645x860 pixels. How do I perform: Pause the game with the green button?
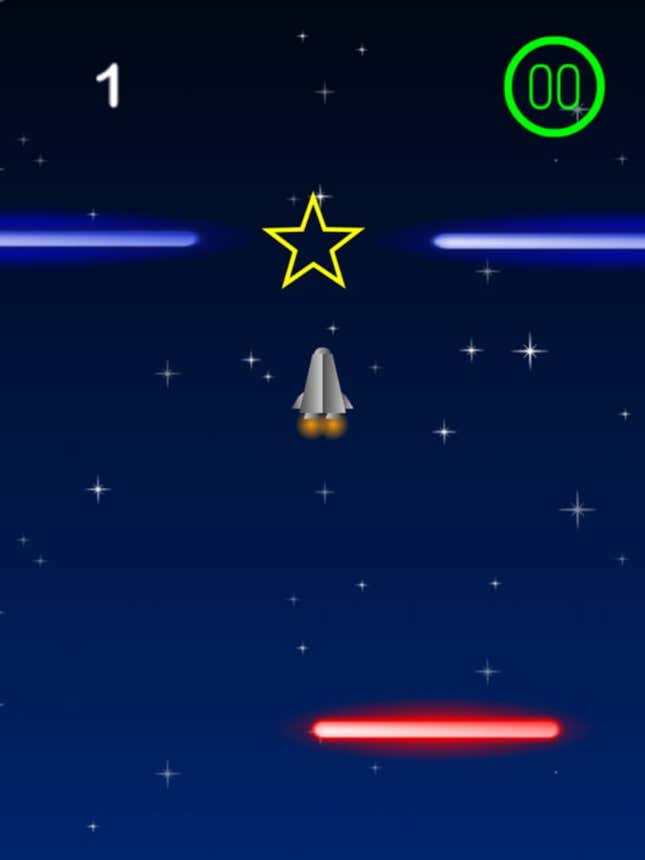[554, 87]
